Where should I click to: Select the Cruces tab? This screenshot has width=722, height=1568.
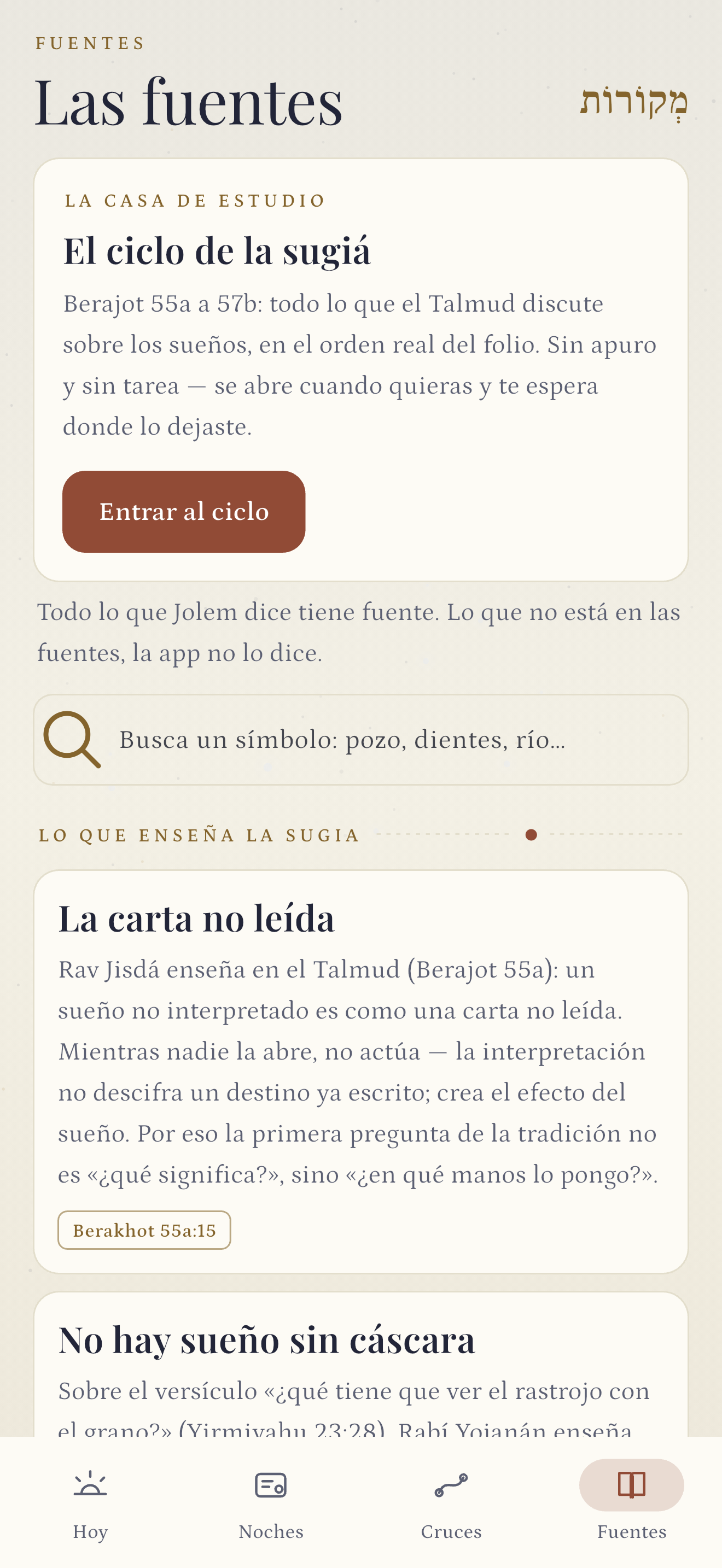click(x=451, y=1503)
